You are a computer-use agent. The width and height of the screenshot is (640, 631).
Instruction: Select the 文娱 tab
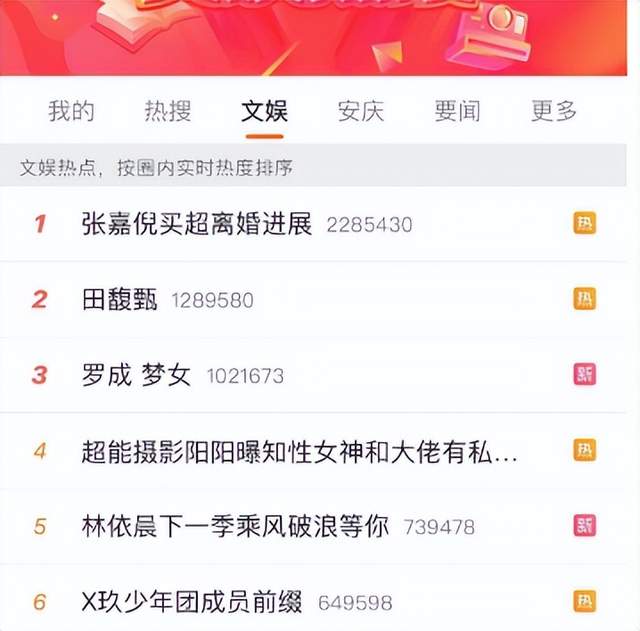click(264, 111)
